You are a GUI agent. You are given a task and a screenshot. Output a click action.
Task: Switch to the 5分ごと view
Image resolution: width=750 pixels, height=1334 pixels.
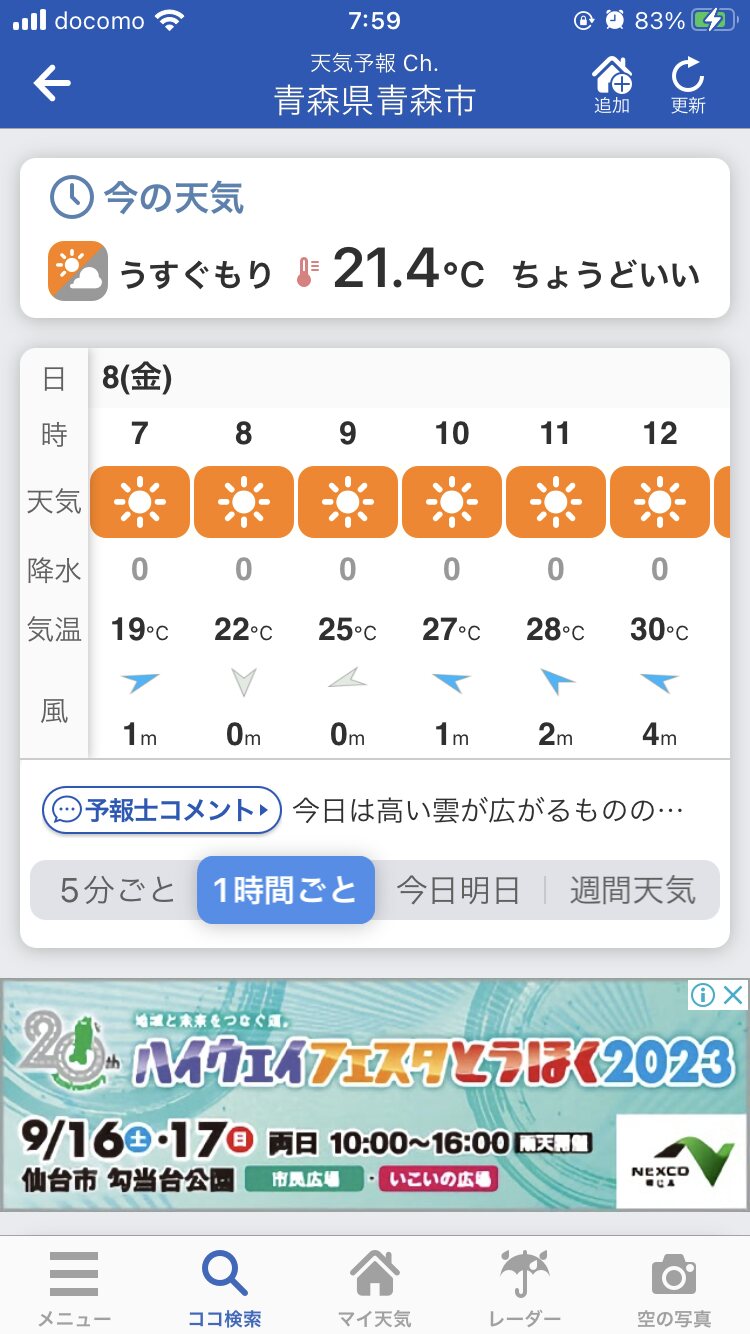(x=117, y=890)
